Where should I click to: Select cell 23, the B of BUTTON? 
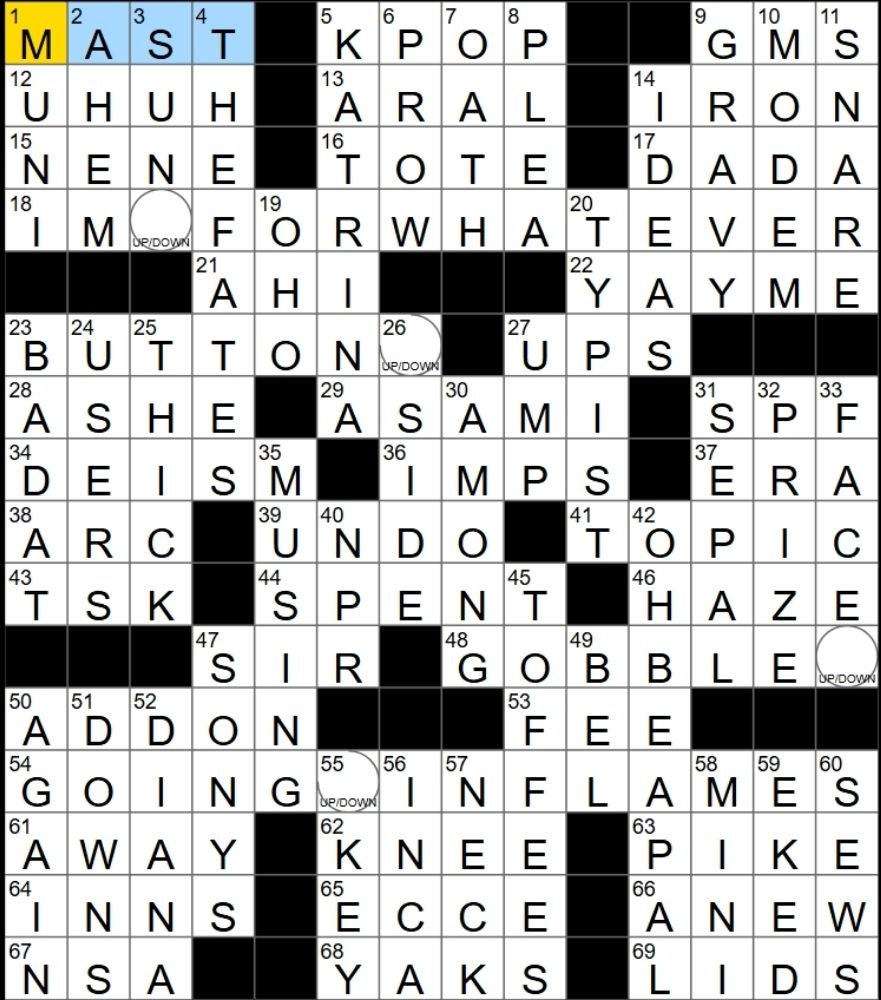click(35, 346)
